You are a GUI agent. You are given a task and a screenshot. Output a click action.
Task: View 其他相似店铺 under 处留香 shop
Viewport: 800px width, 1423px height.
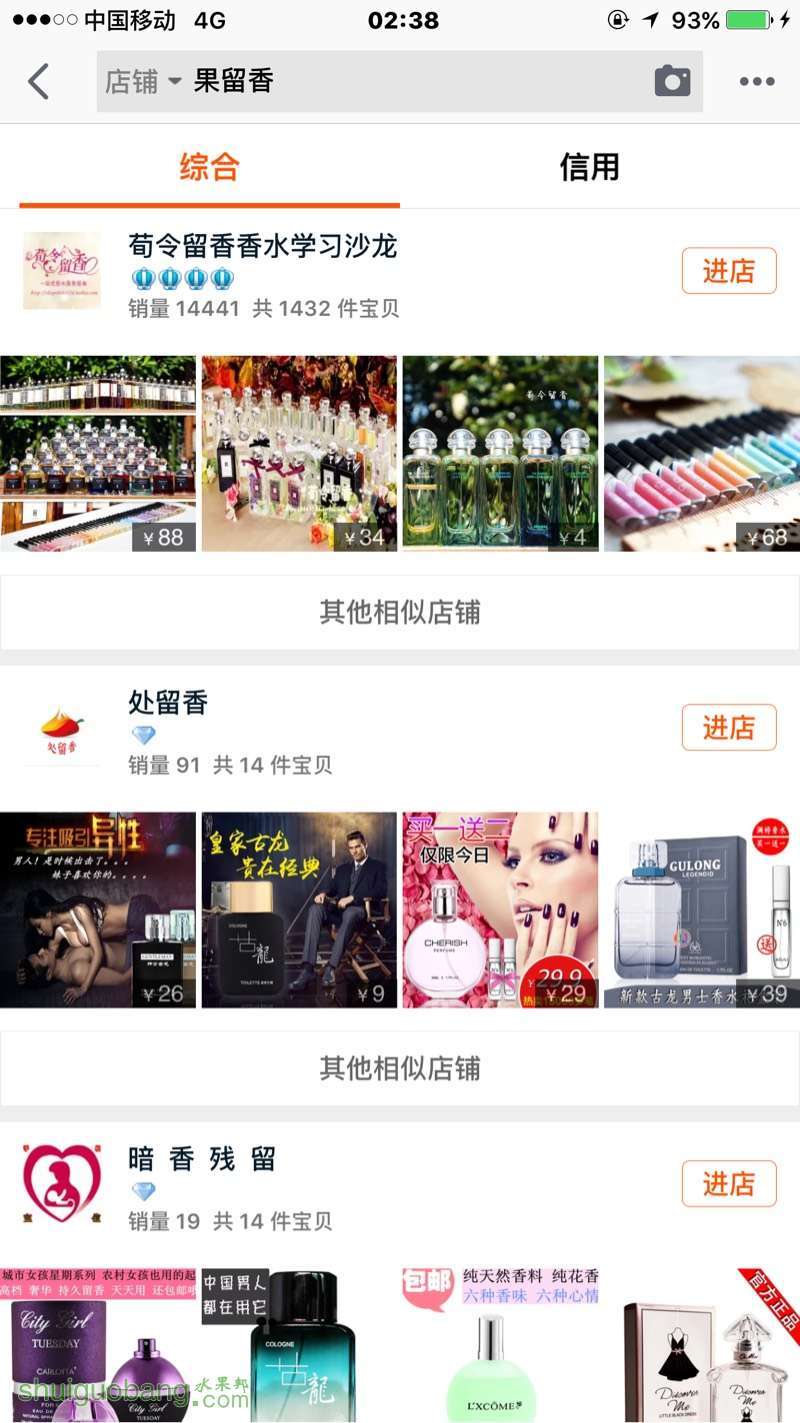tap(400, 1068)
